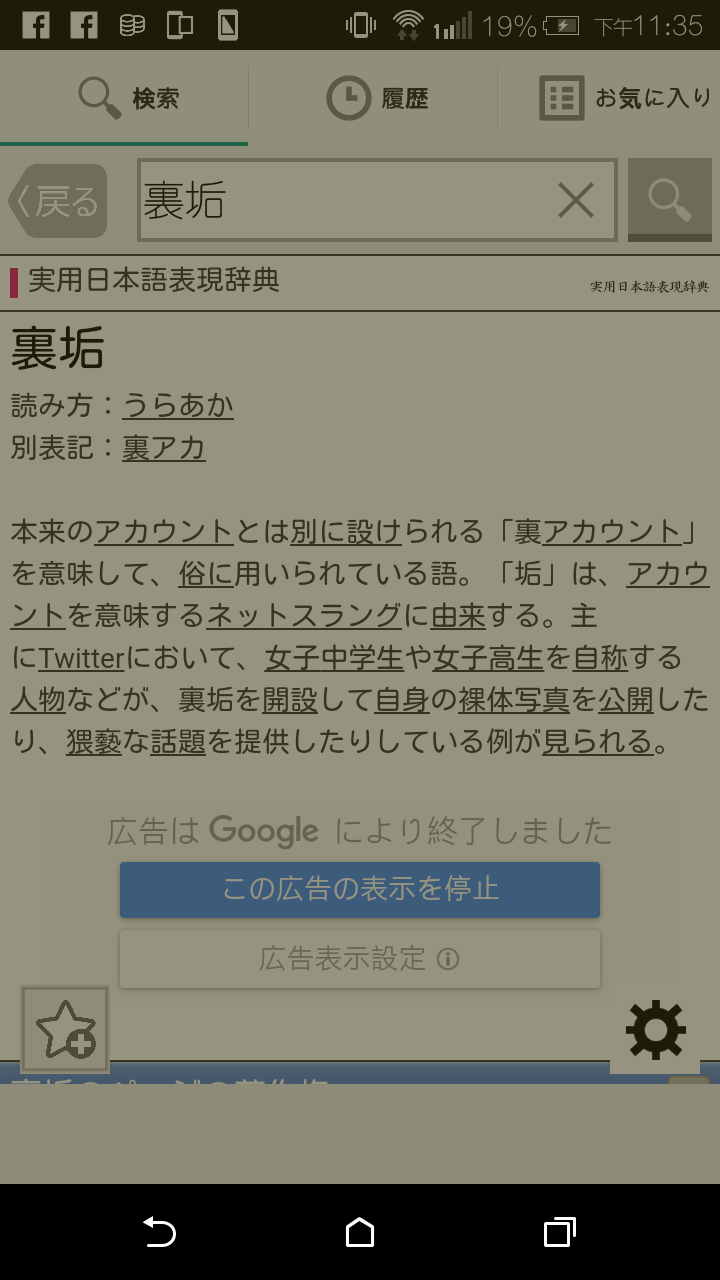Add this word to favorites with star

[65, 1029]
